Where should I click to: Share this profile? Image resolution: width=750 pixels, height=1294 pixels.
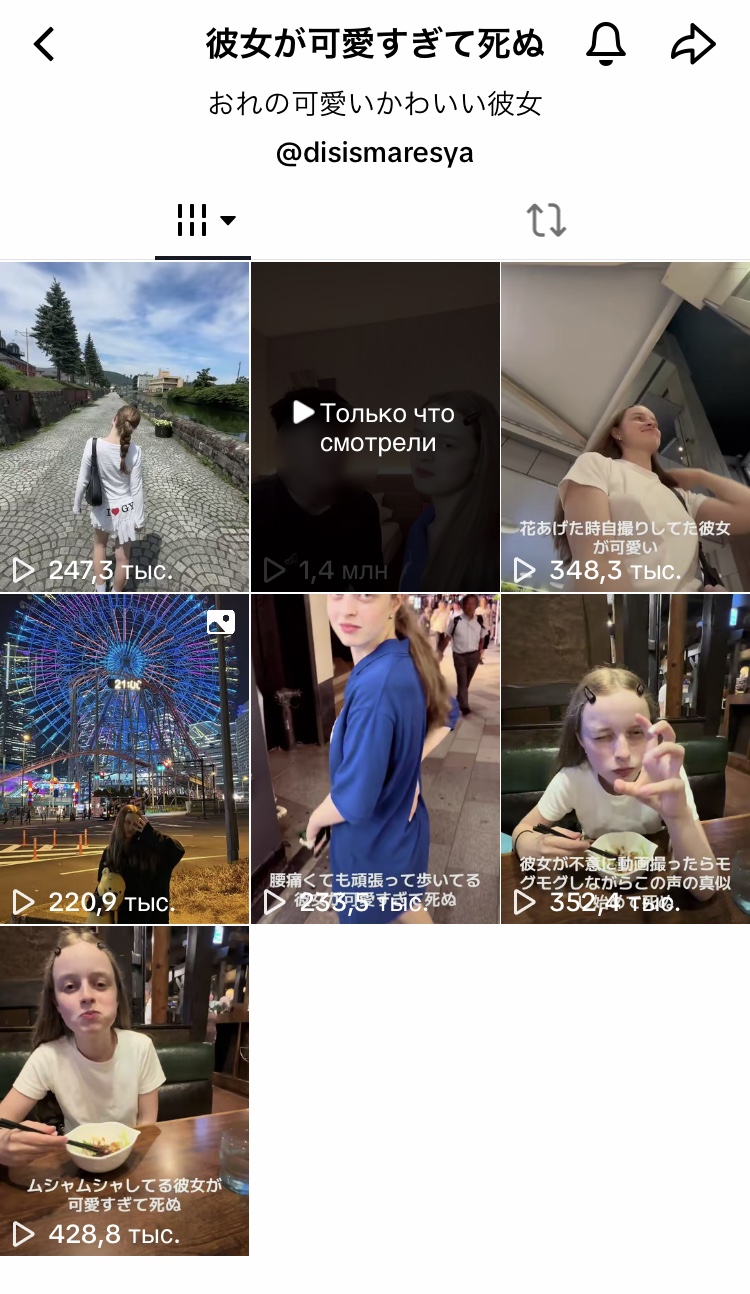(693, 45)
